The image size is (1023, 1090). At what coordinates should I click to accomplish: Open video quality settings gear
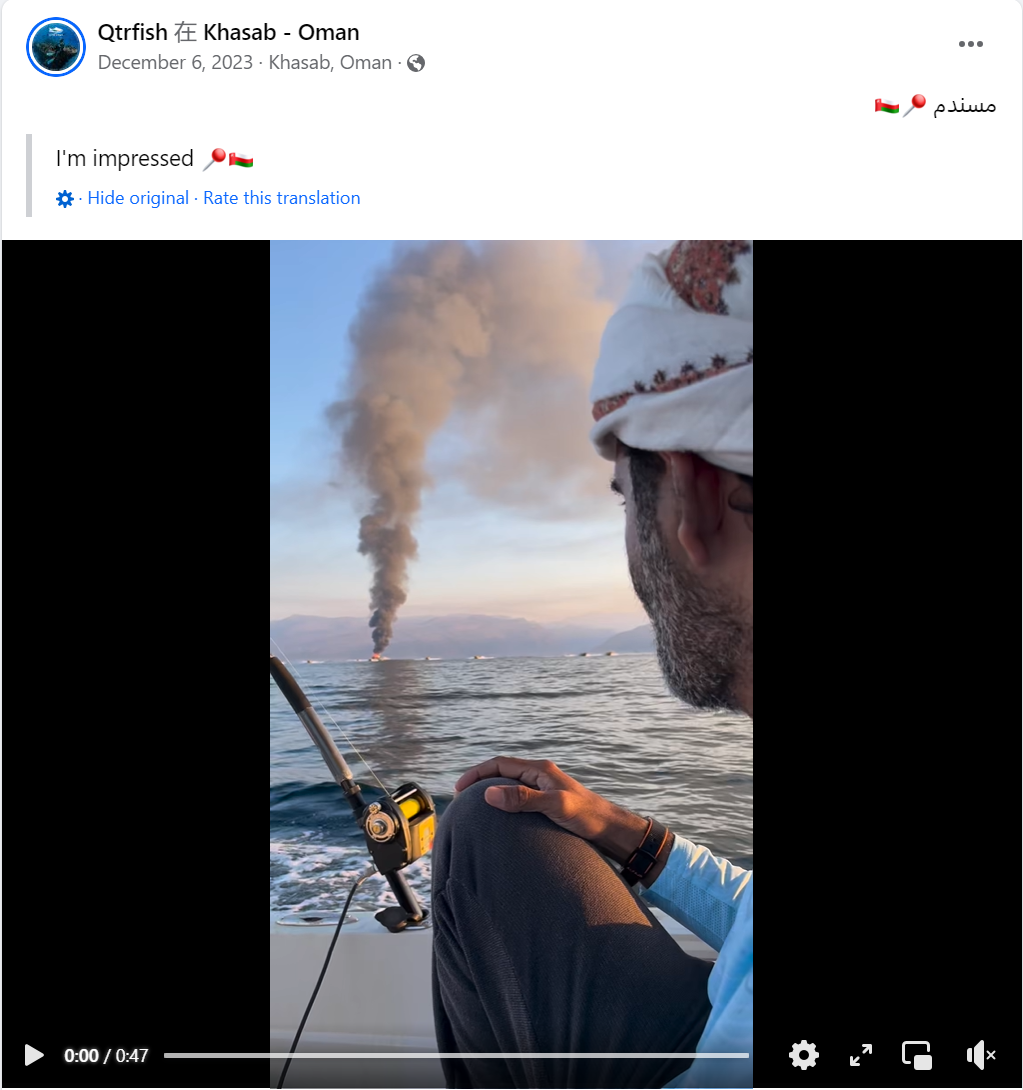(x=803, y=1055)
